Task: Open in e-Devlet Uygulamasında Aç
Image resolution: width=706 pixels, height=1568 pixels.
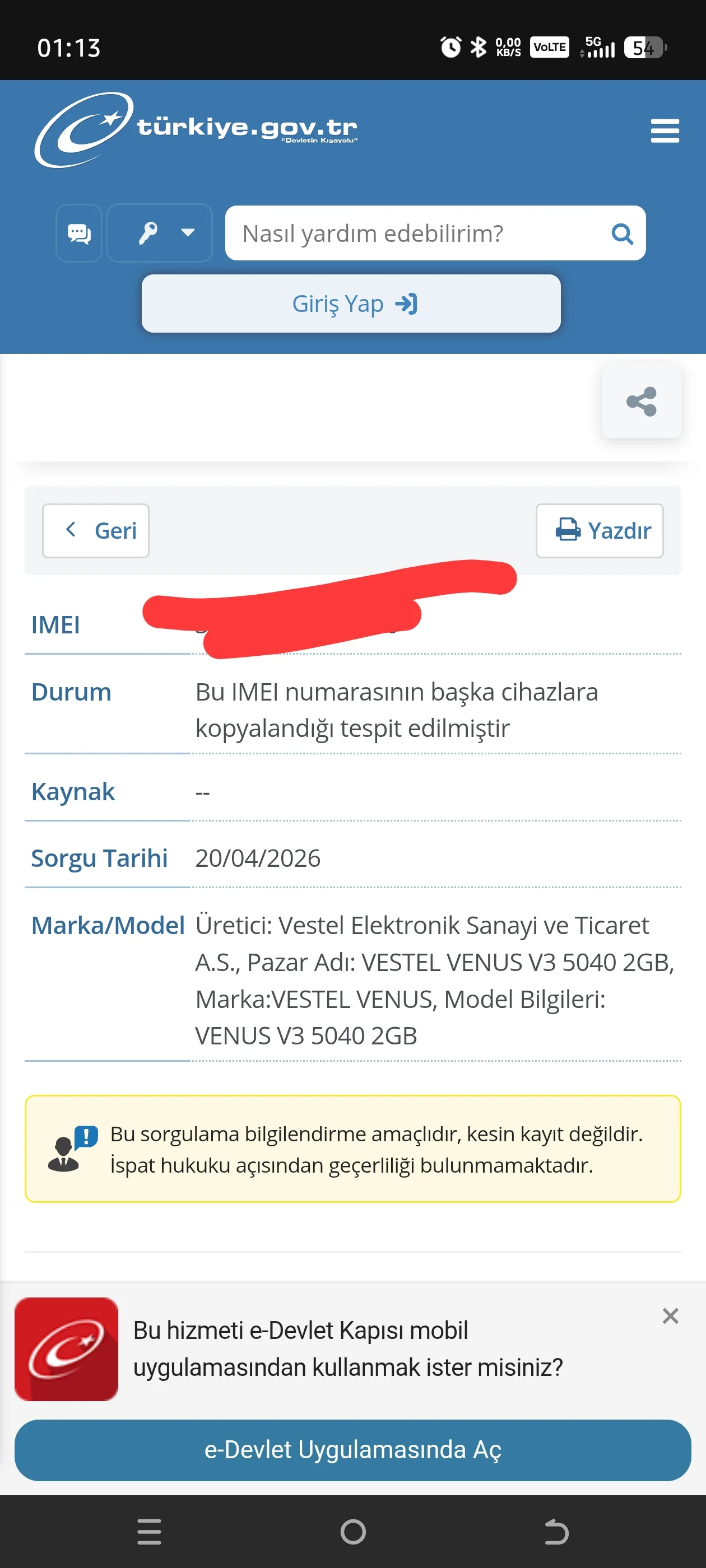Action: (352, 1449)
